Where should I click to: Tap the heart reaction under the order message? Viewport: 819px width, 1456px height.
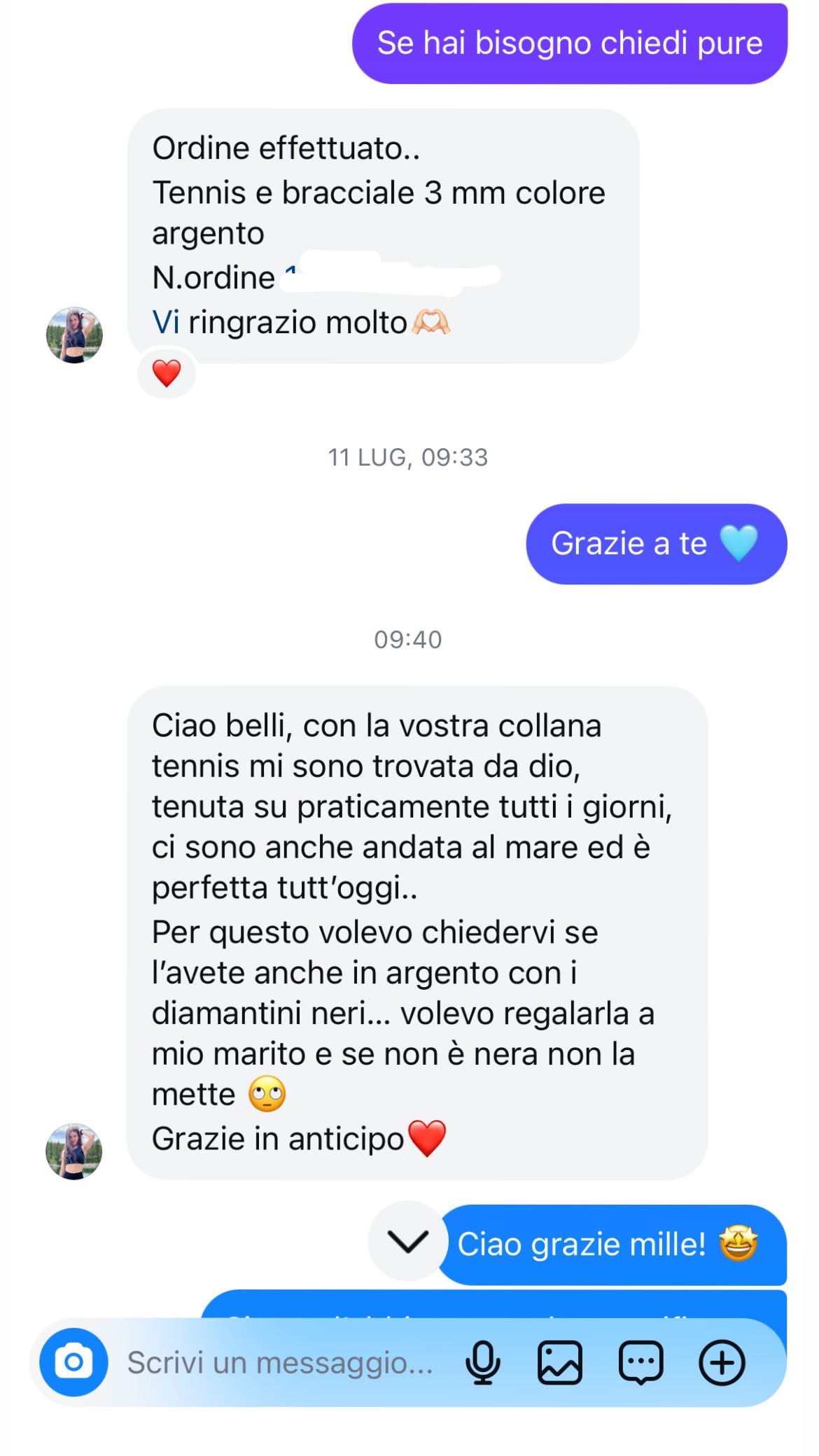pos(167,373)
